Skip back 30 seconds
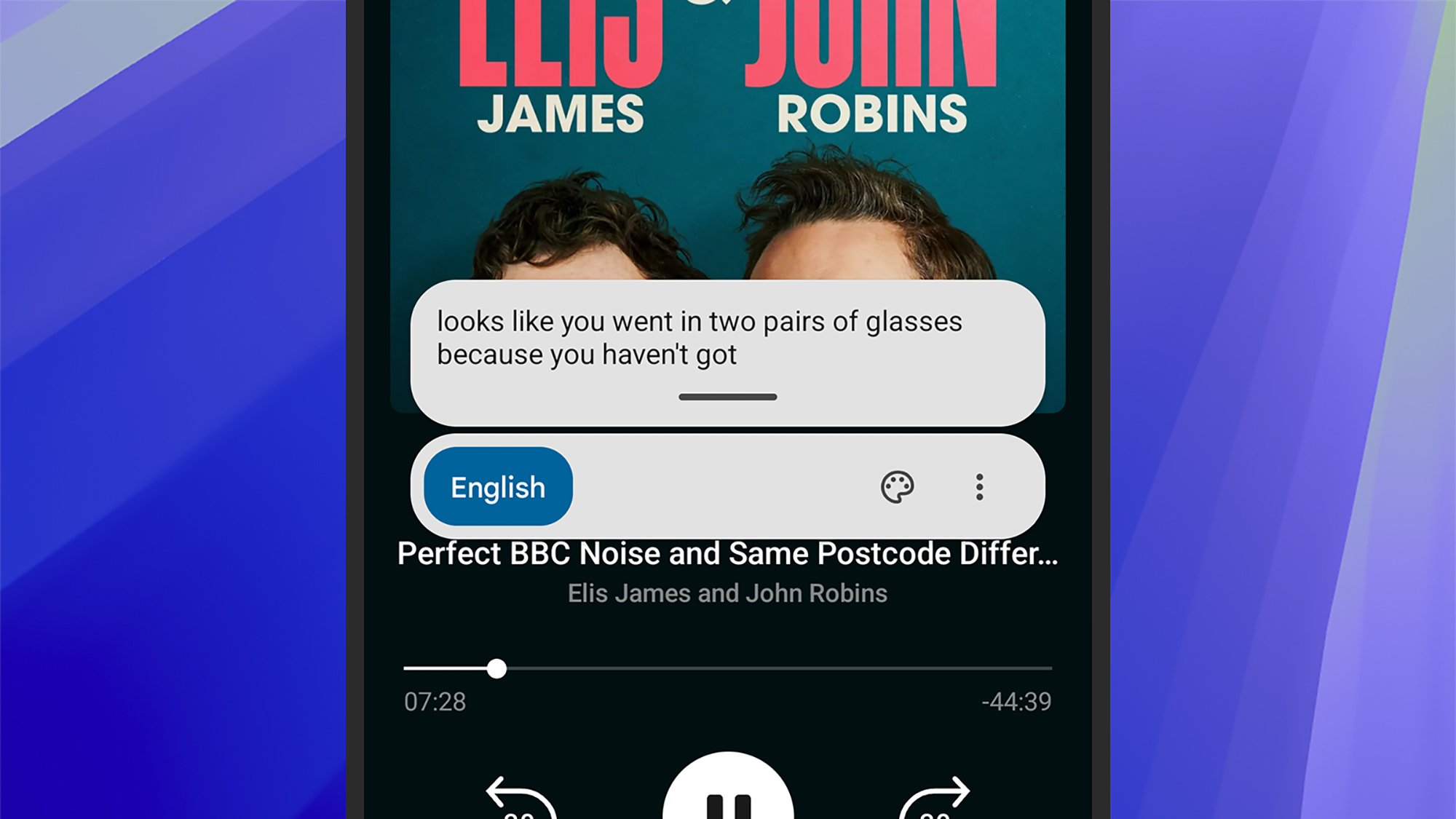This screenshot has height=819, width=1456. coord(520,799)
